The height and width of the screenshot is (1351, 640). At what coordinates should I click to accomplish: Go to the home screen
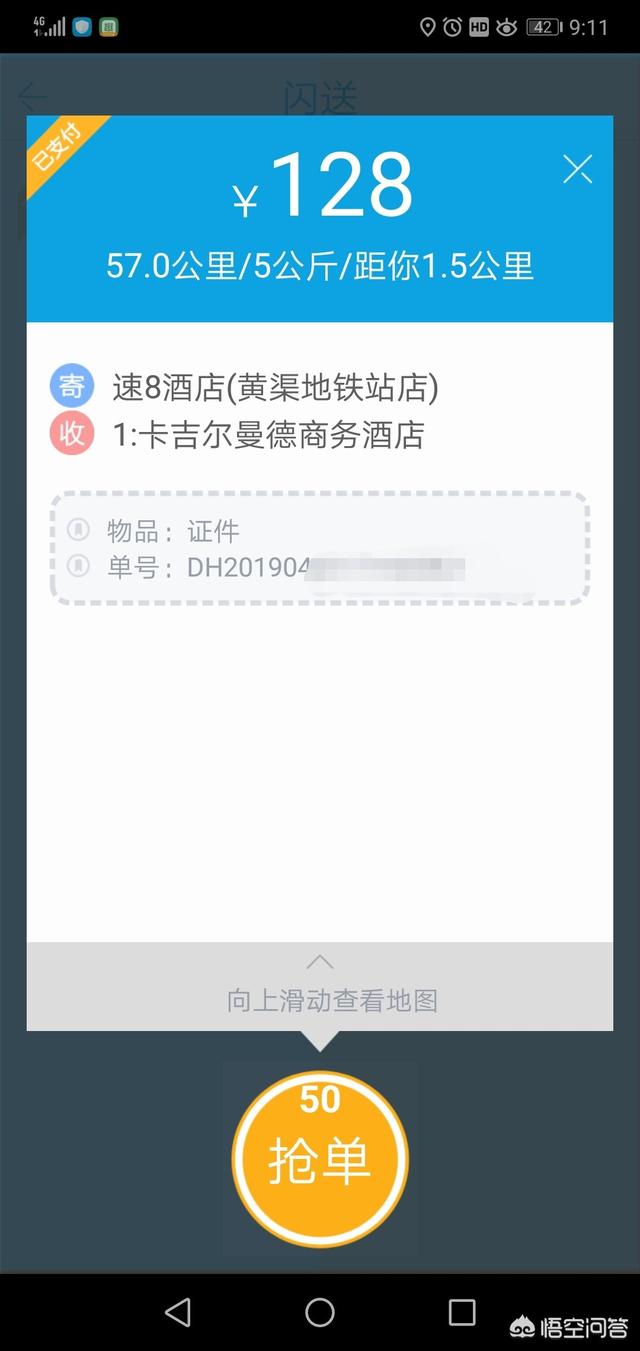[320, 1312]
